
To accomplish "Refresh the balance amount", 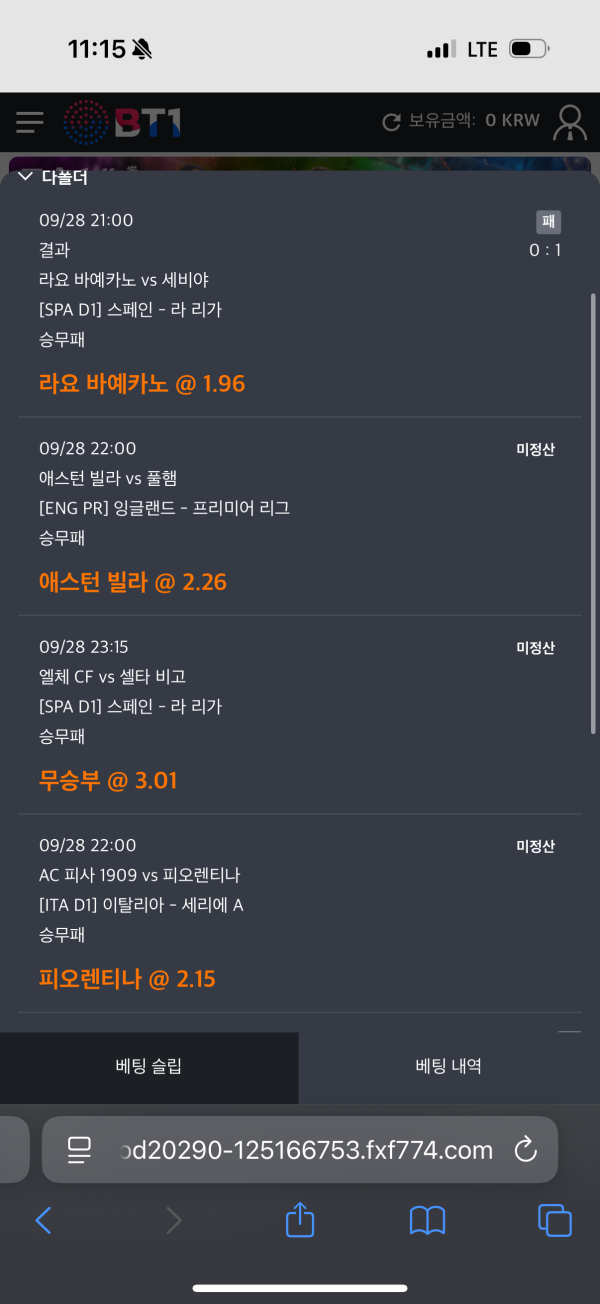I will click(392, 122).
